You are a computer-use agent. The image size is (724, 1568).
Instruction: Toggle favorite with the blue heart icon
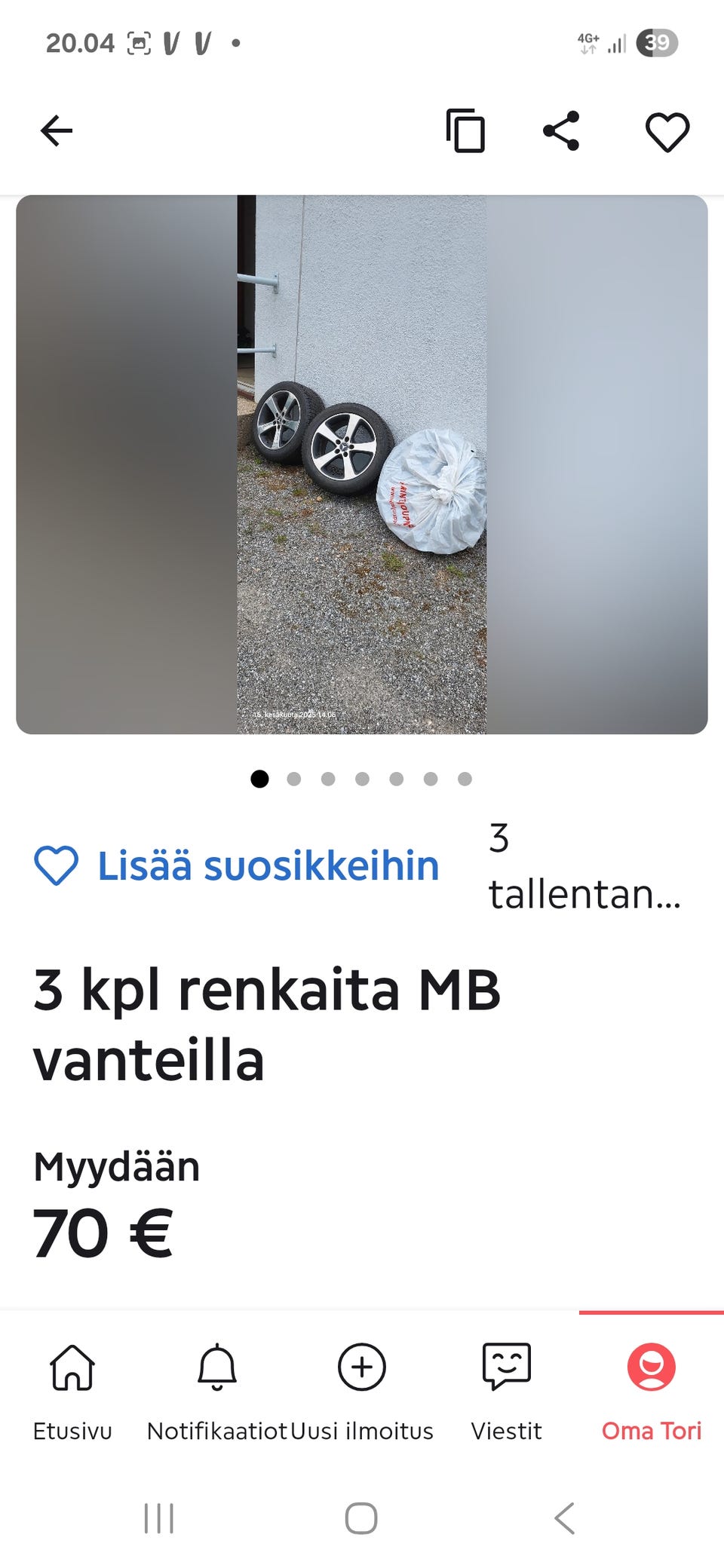(57, 865)
